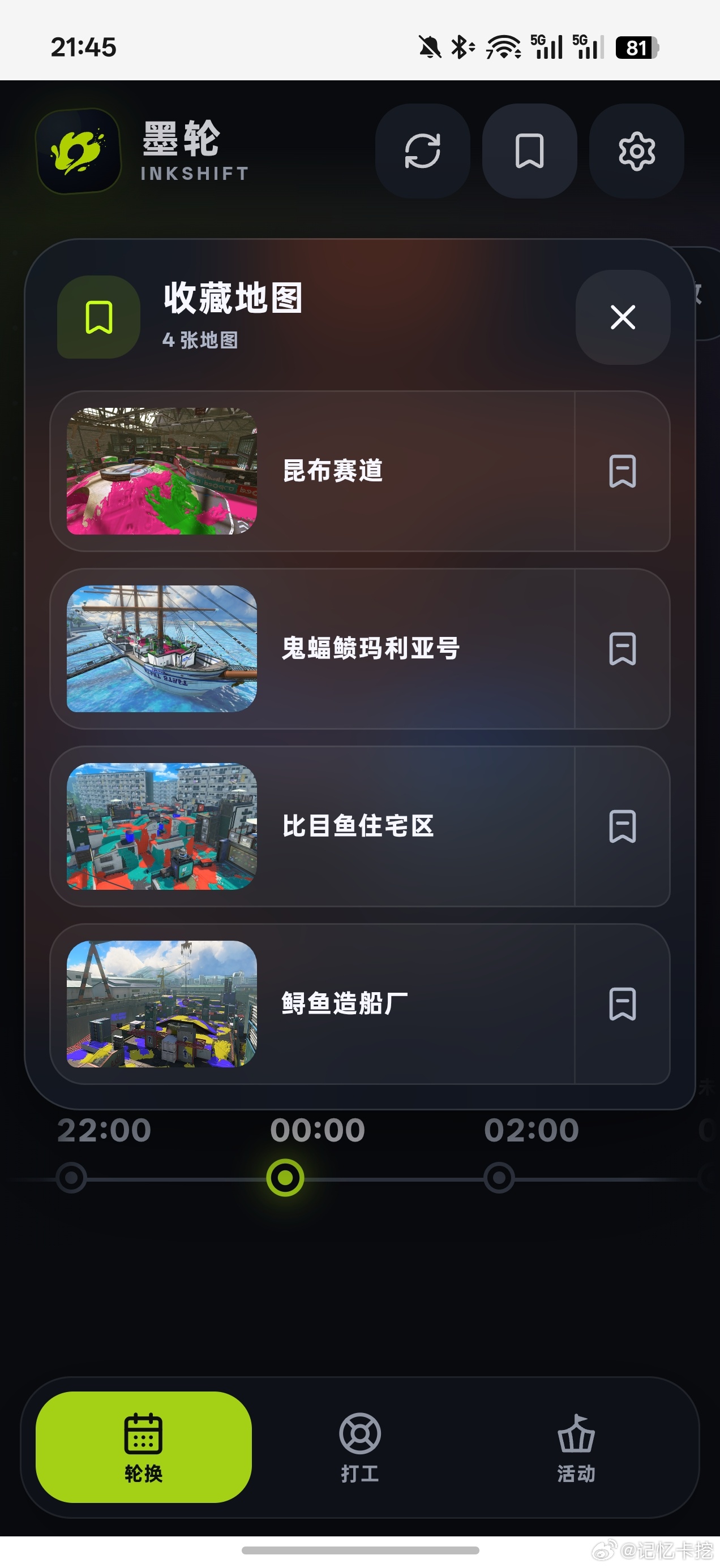Refresh rotation data with the sync icon
Viewport: 720px width, 1568px height.
pyautogui.click(x=423, y=151)
